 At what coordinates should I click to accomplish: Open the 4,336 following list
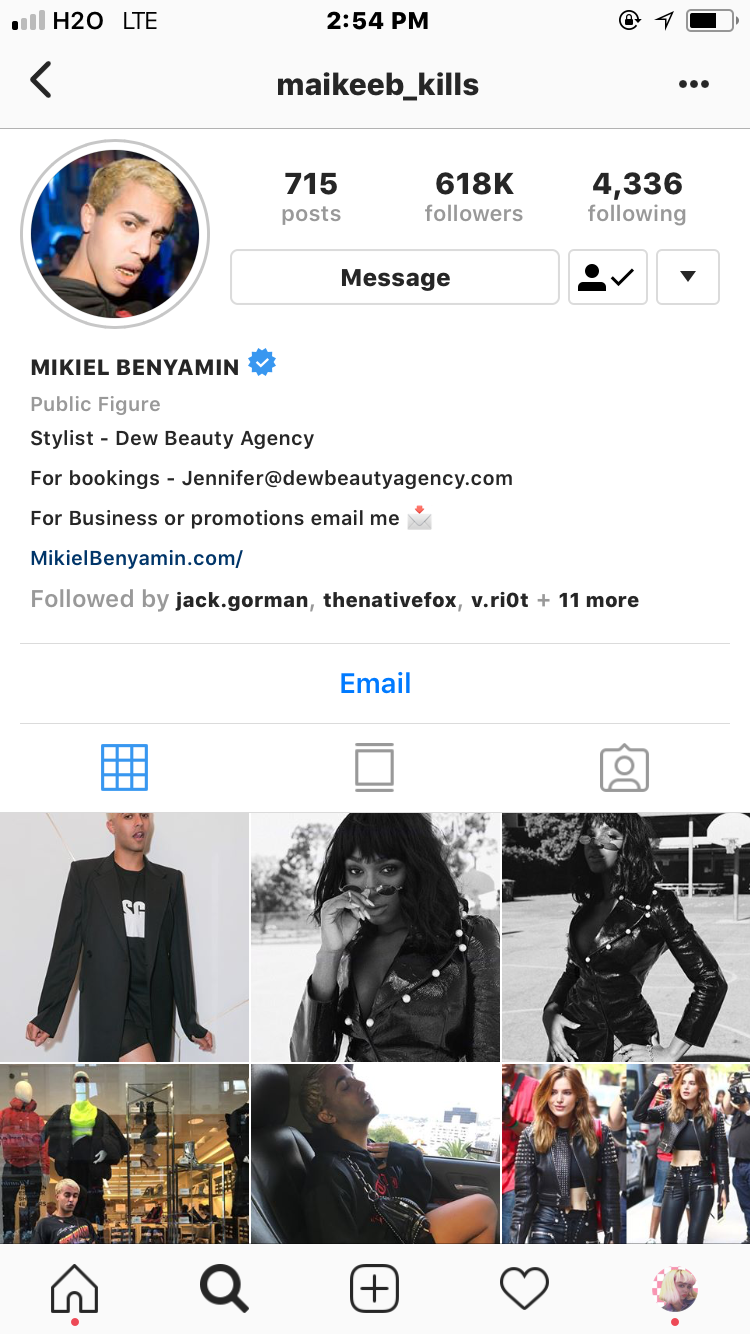636,196
